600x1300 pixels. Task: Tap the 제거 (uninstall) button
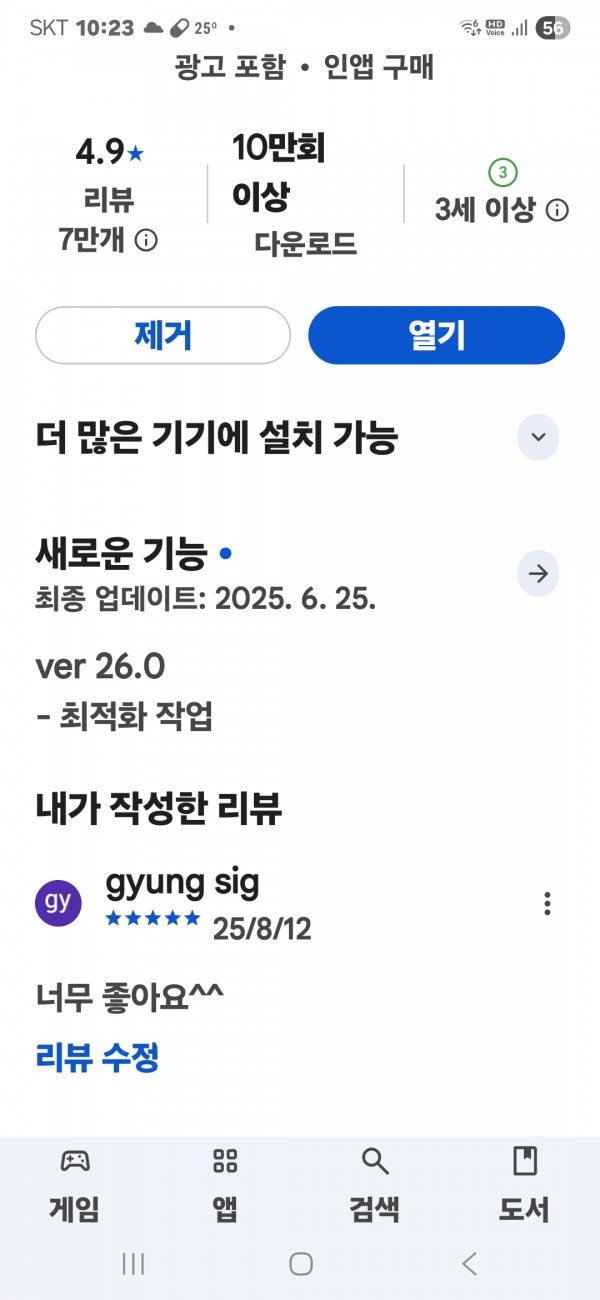pos(163,335)
